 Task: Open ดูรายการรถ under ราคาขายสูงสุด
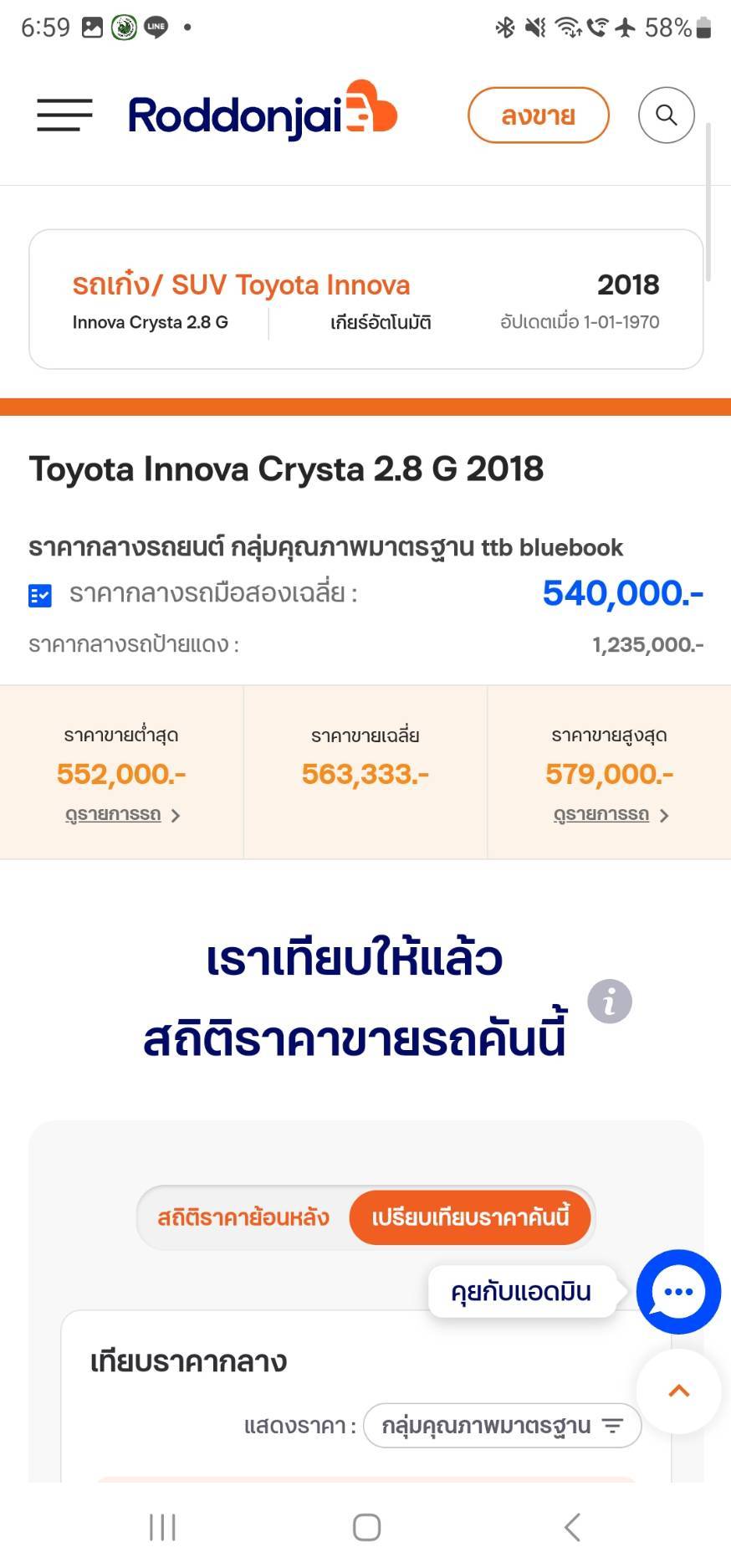[x=611, y=814]
